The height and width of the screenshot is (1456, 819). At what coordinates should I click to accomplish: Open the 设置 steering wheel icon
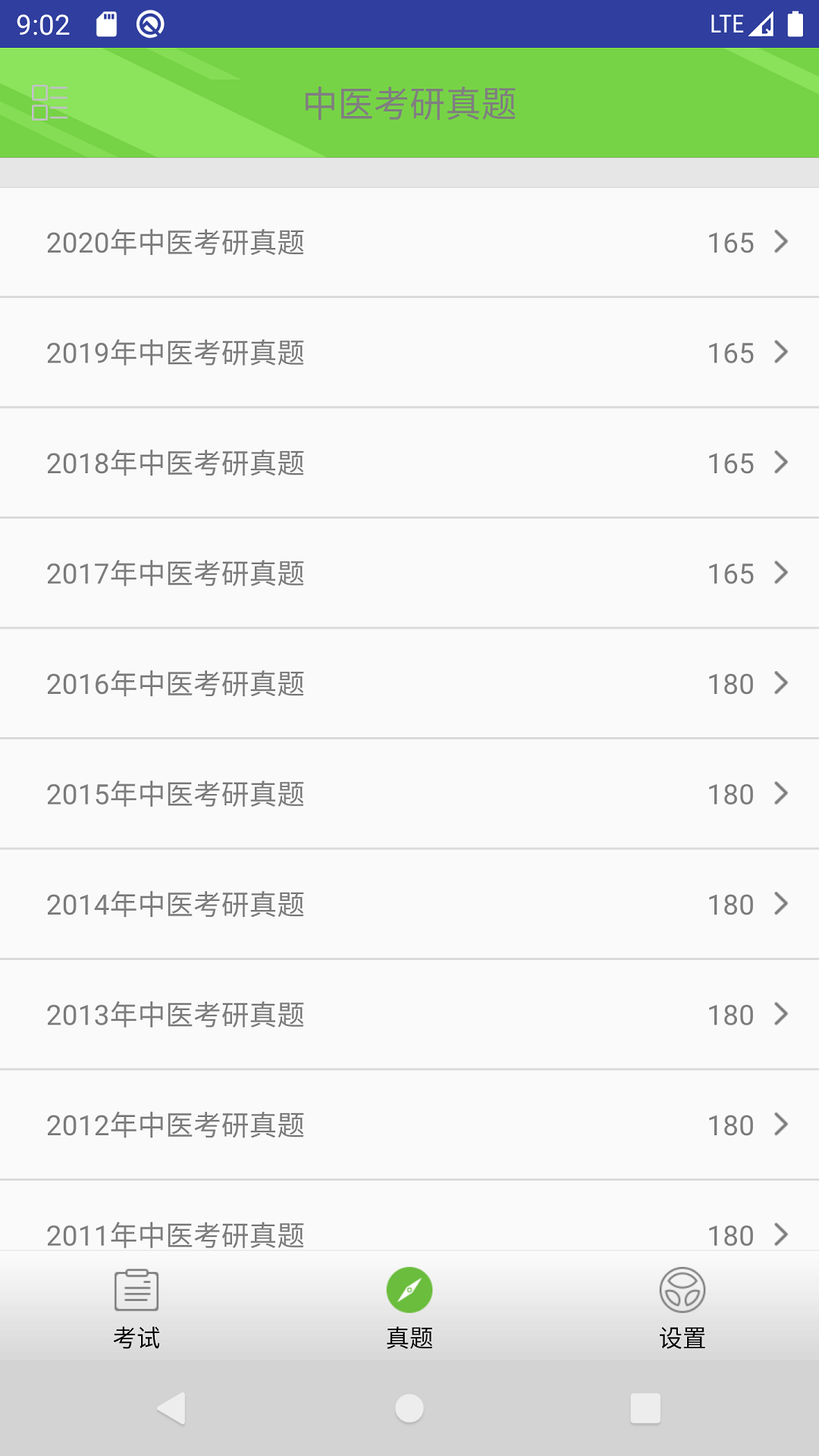pyautogui.click(x=682, y=1289)
